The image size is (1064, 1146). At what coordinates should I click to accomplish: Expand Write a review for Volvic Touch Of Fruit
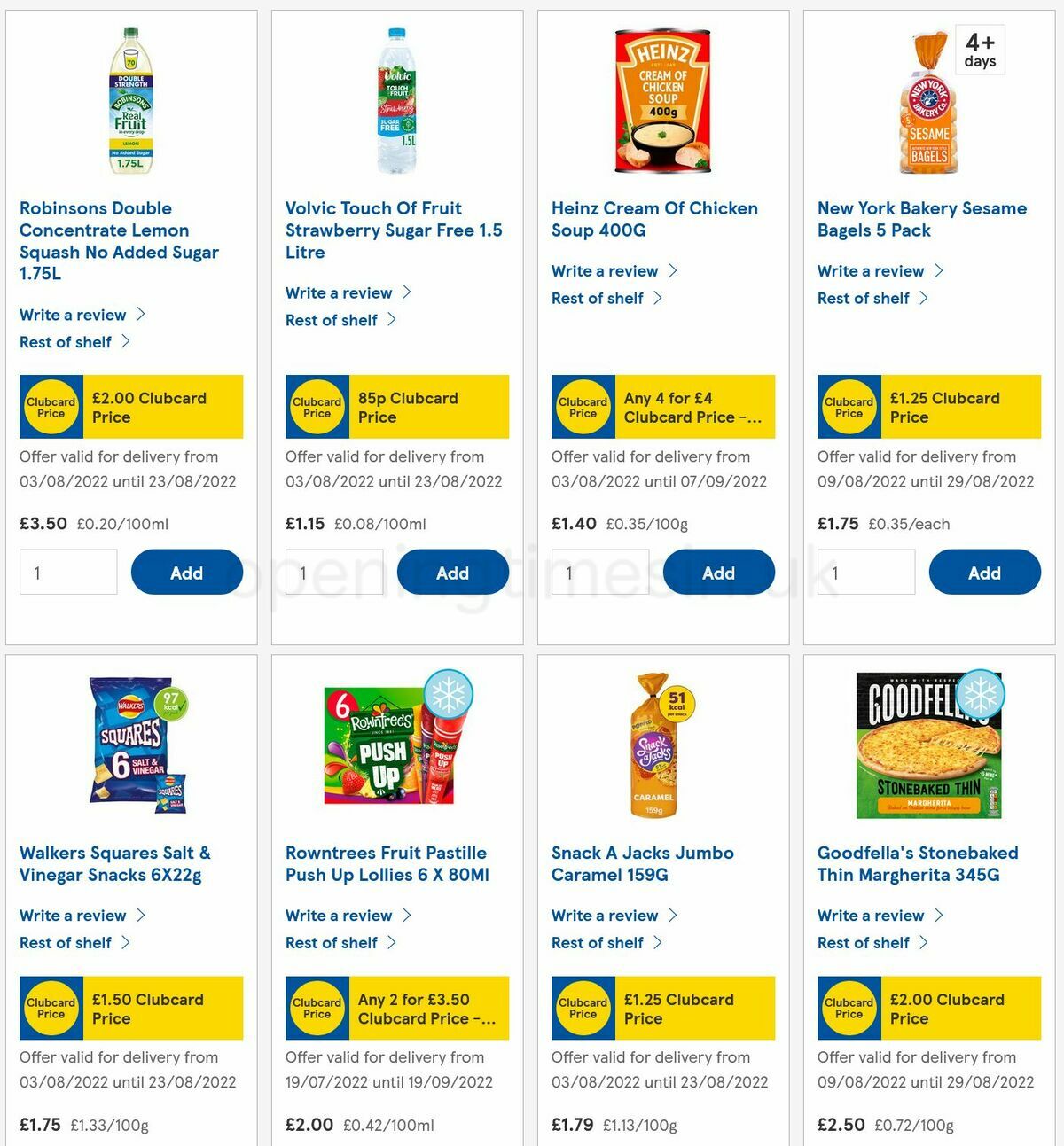click(x=339, y=292)
